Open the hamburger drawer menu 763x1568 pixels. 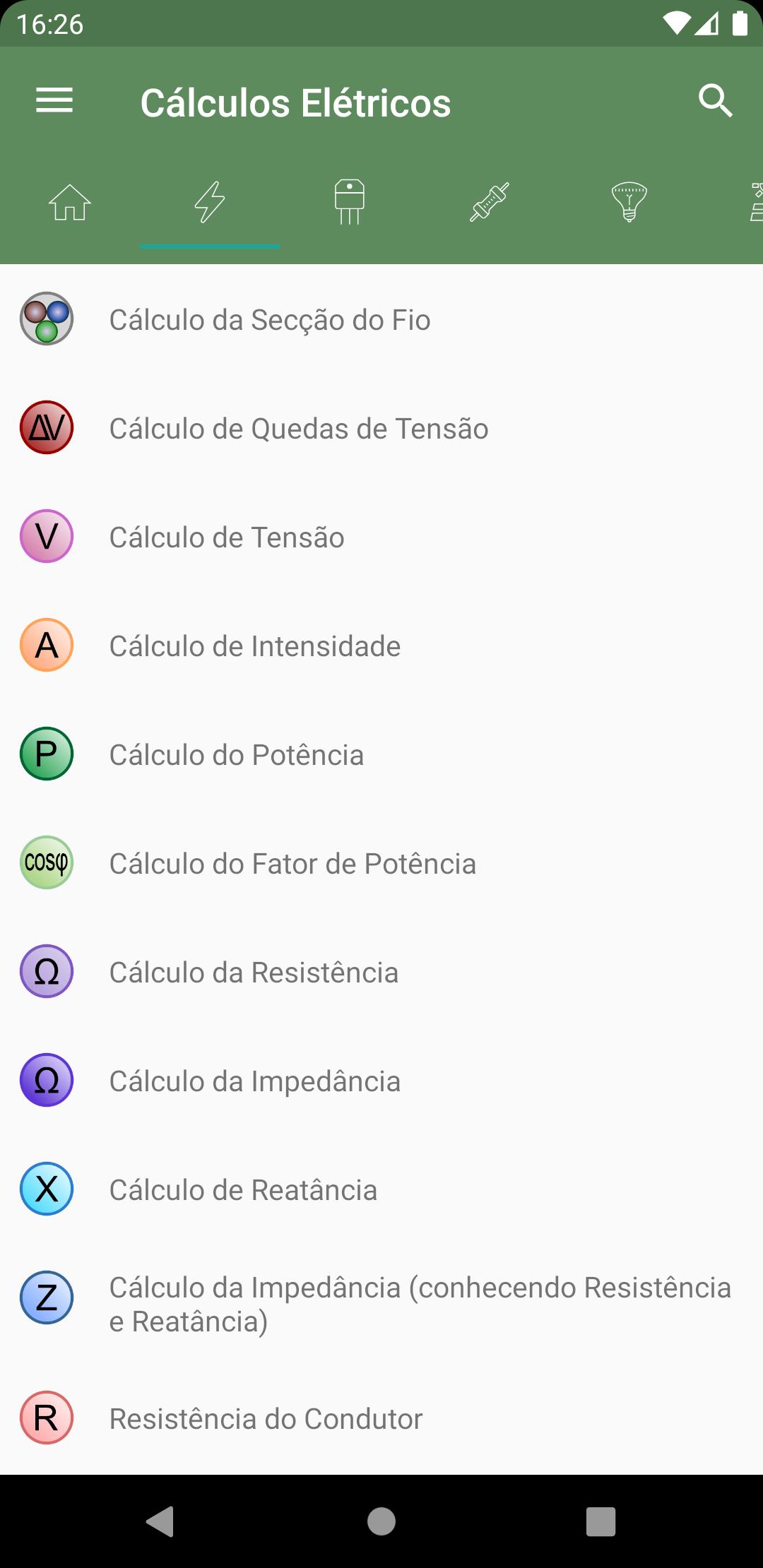[54, 101]
